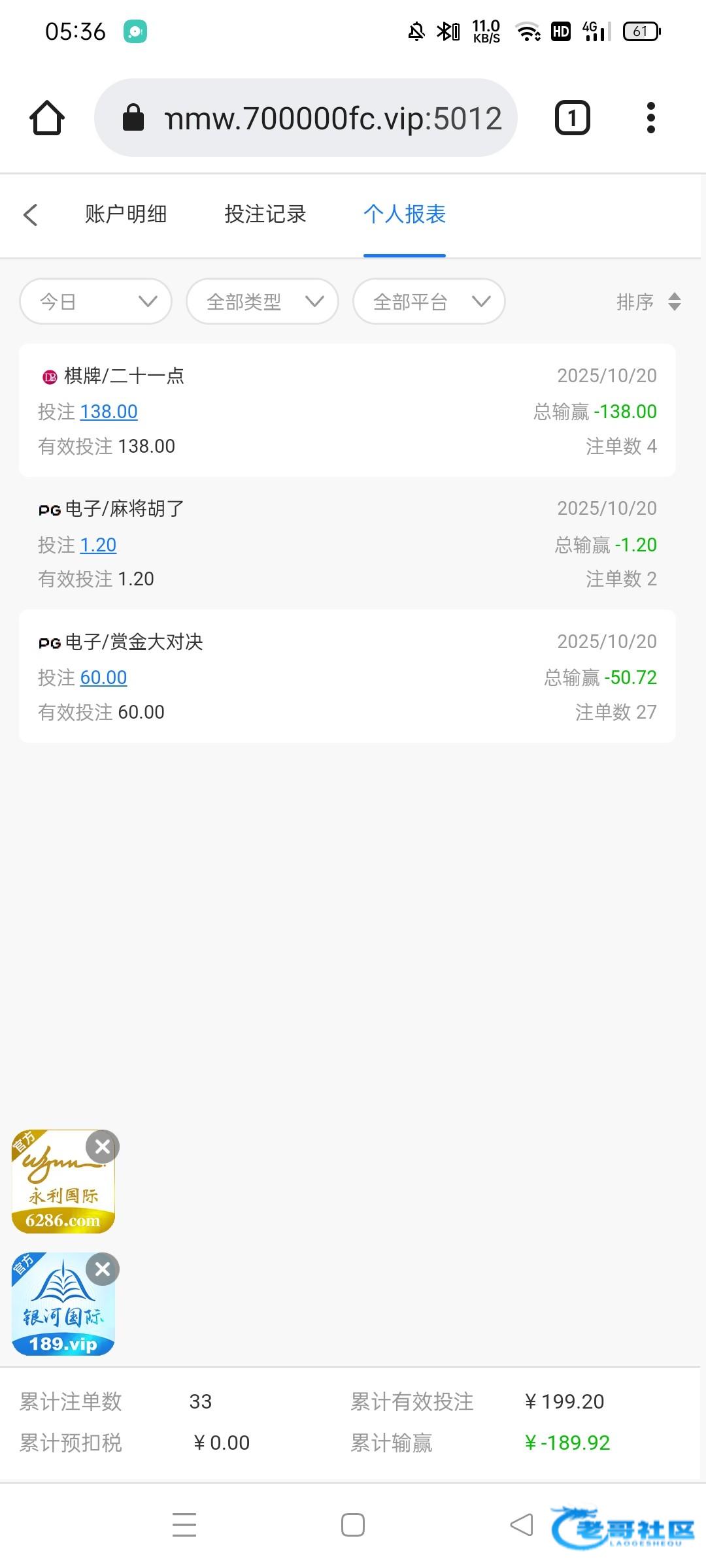Switch to the 投注记录 tab

tap(265, 214)
